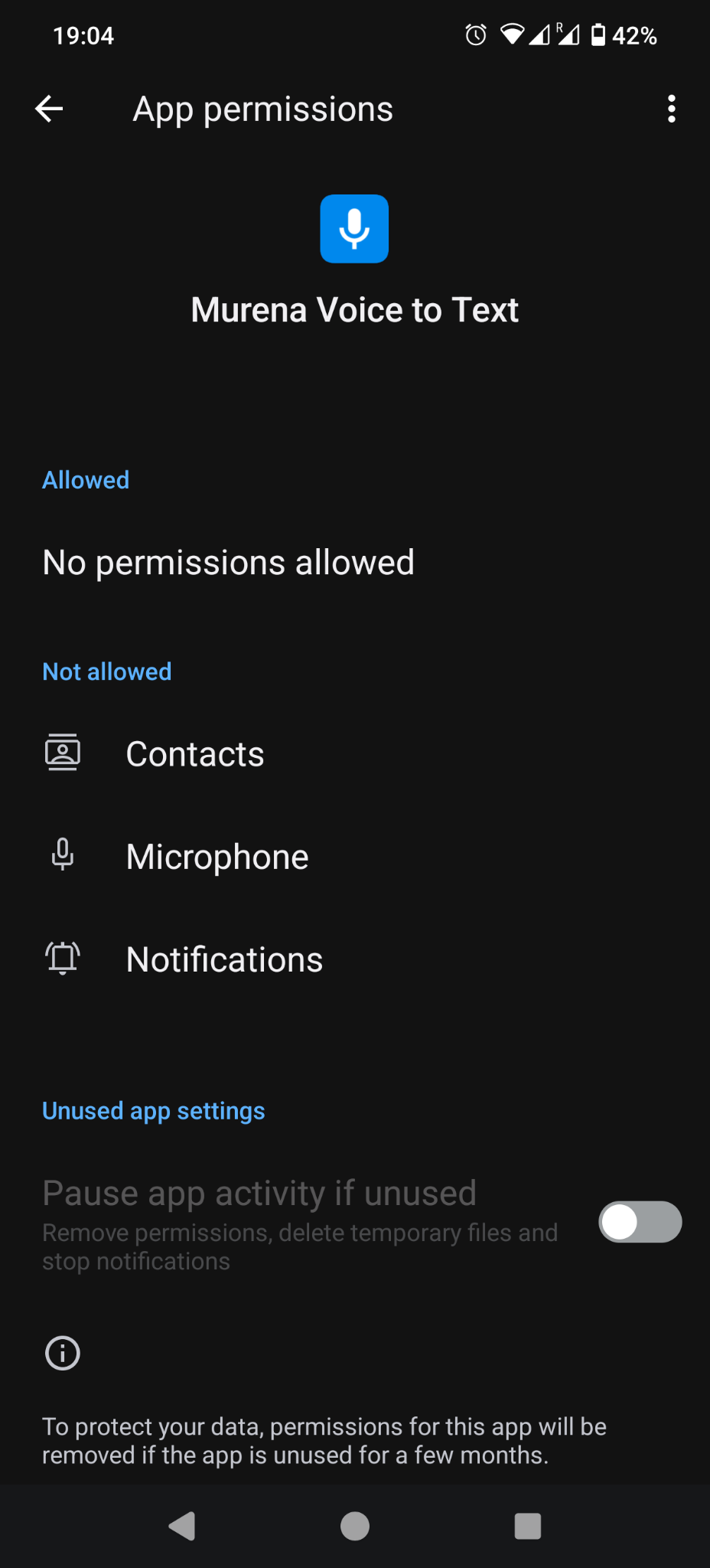Toggle Pause app activity if unused

(640, 1222)
